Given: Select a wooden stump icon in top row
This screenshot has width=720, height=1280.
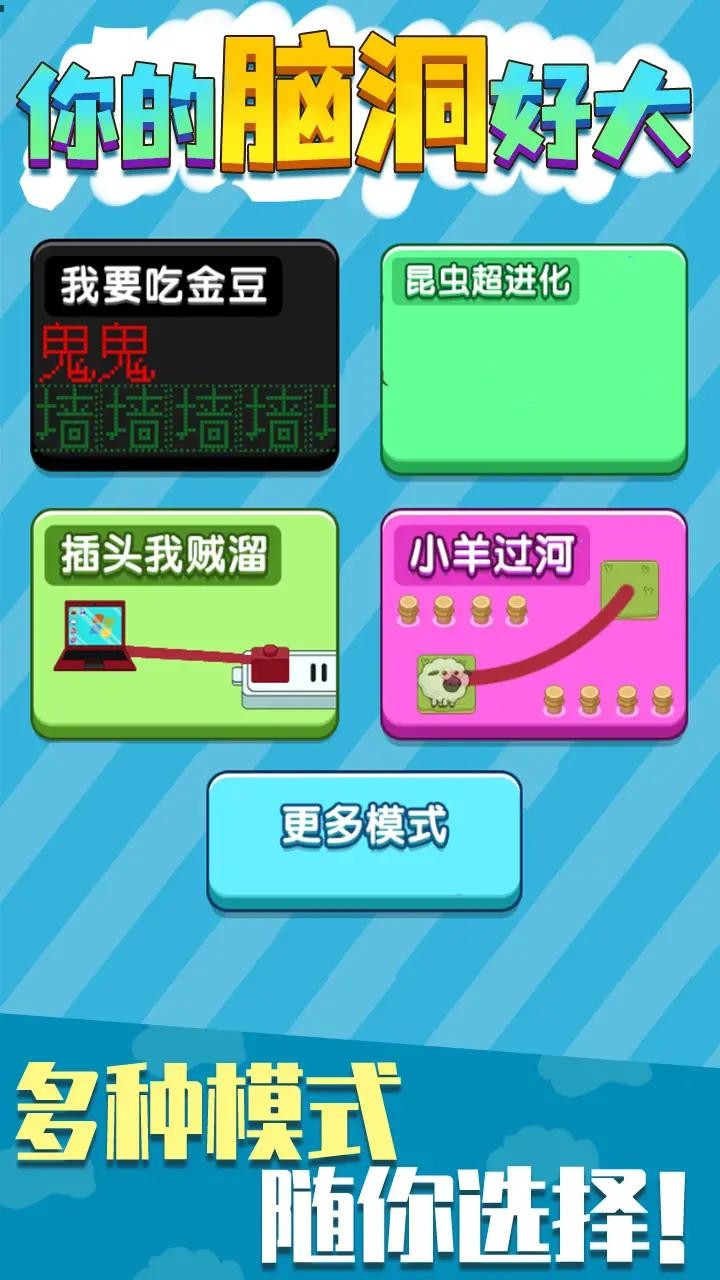Looking at the screenshot, I should (x=445, y=608).
